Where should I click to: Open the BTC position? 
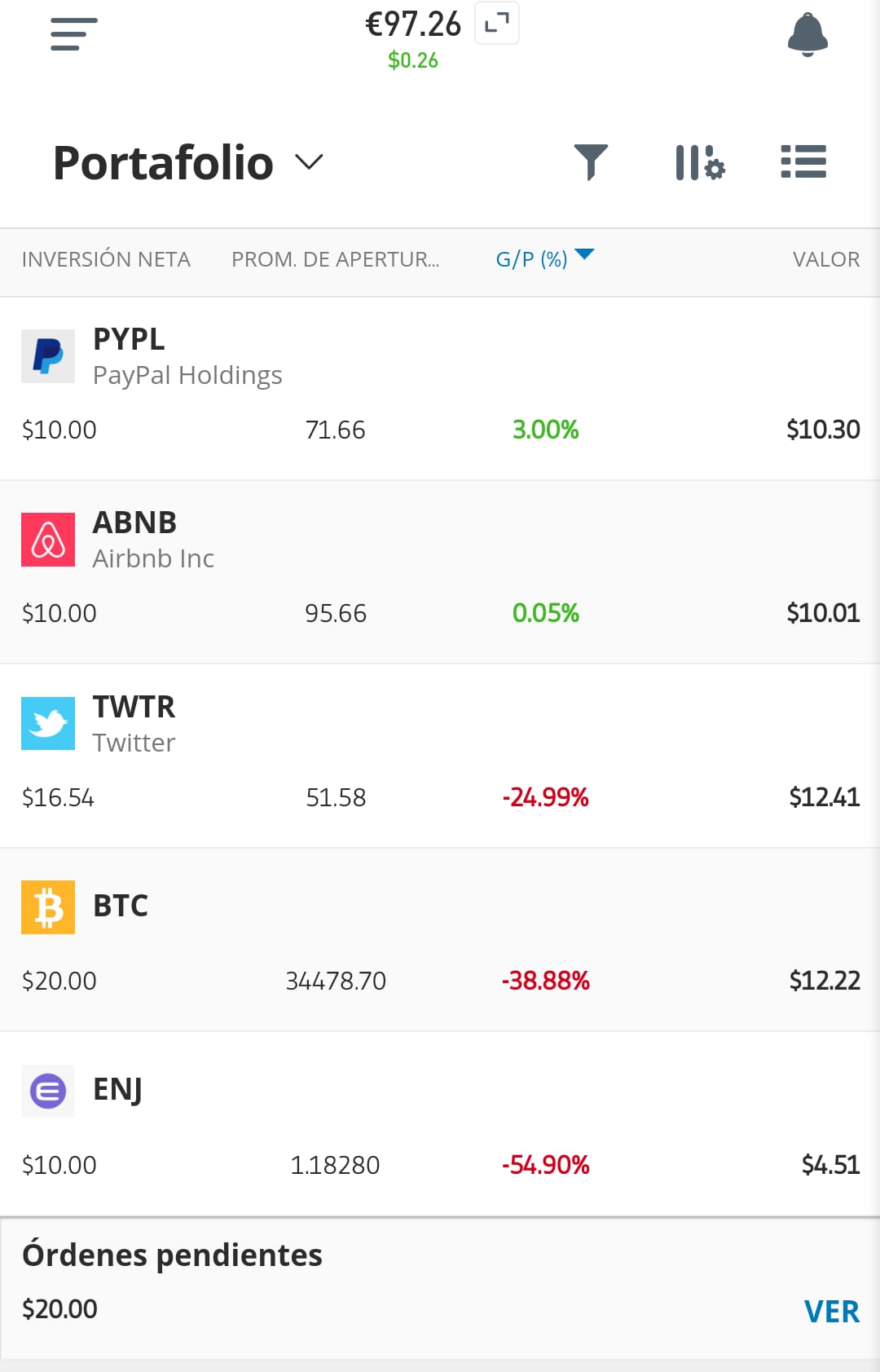click(440, 940)
